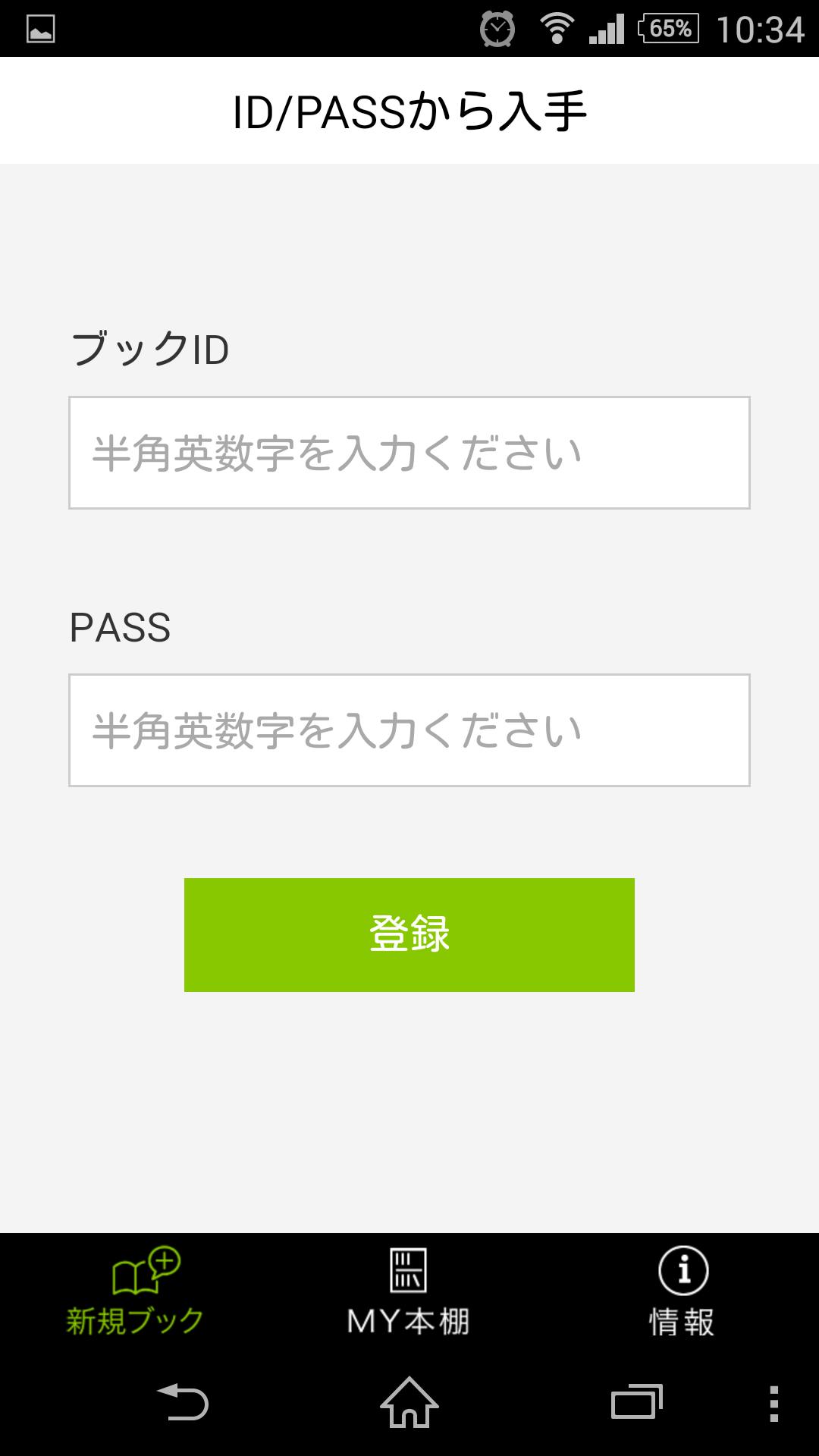Open the system overflow menu dots
This screenshot has width=819, height=1456.
coord(773,1403)
